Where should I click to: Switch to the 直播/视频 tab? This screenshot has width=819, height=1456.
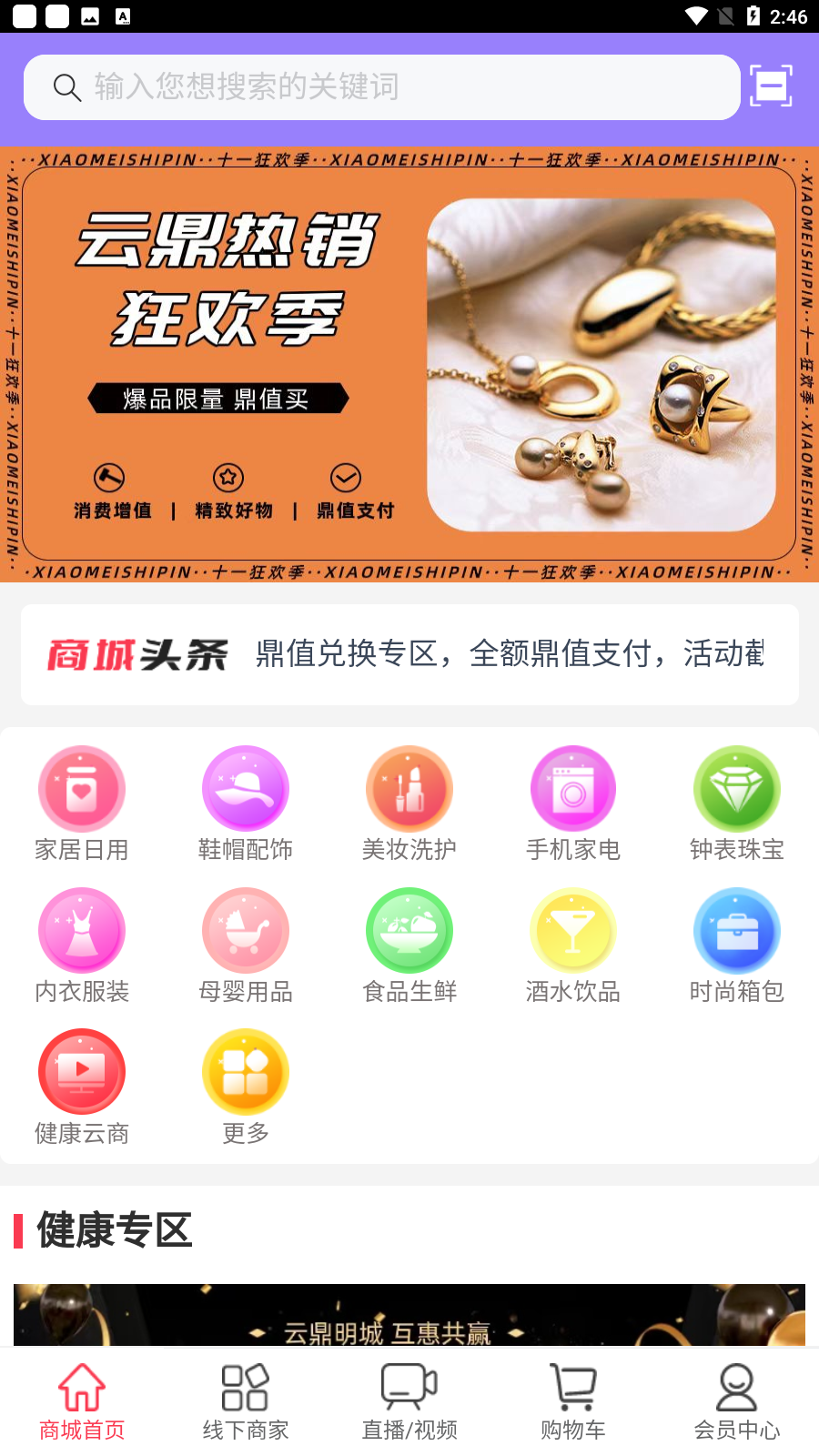point(409,1401)
